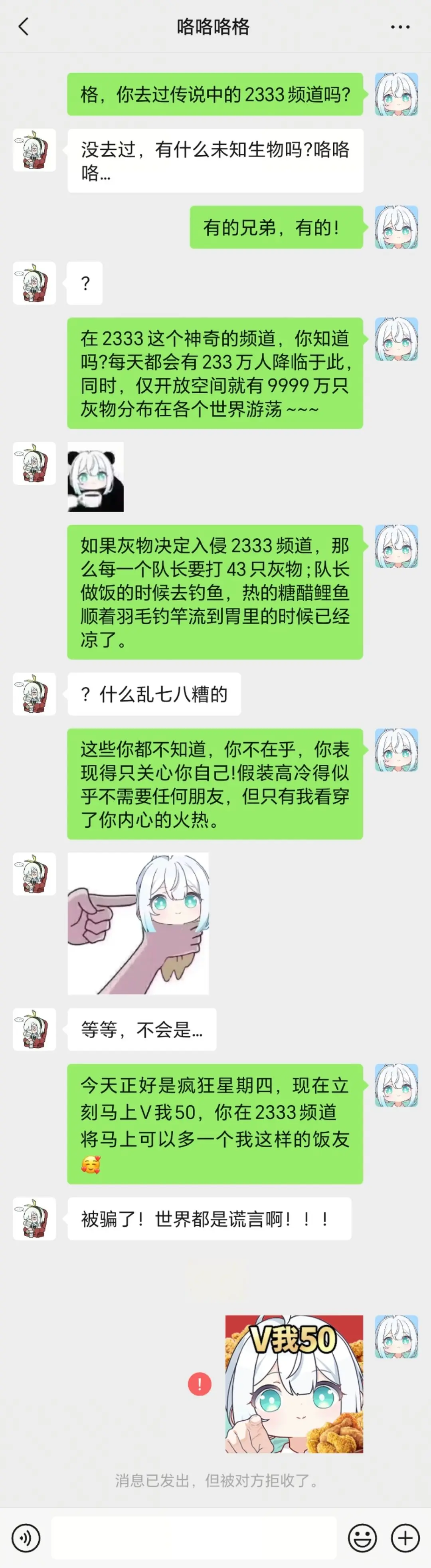Open the three-dot chat options menu
Viewport: 431px width, 1568px height.
[x=400, y=27]
